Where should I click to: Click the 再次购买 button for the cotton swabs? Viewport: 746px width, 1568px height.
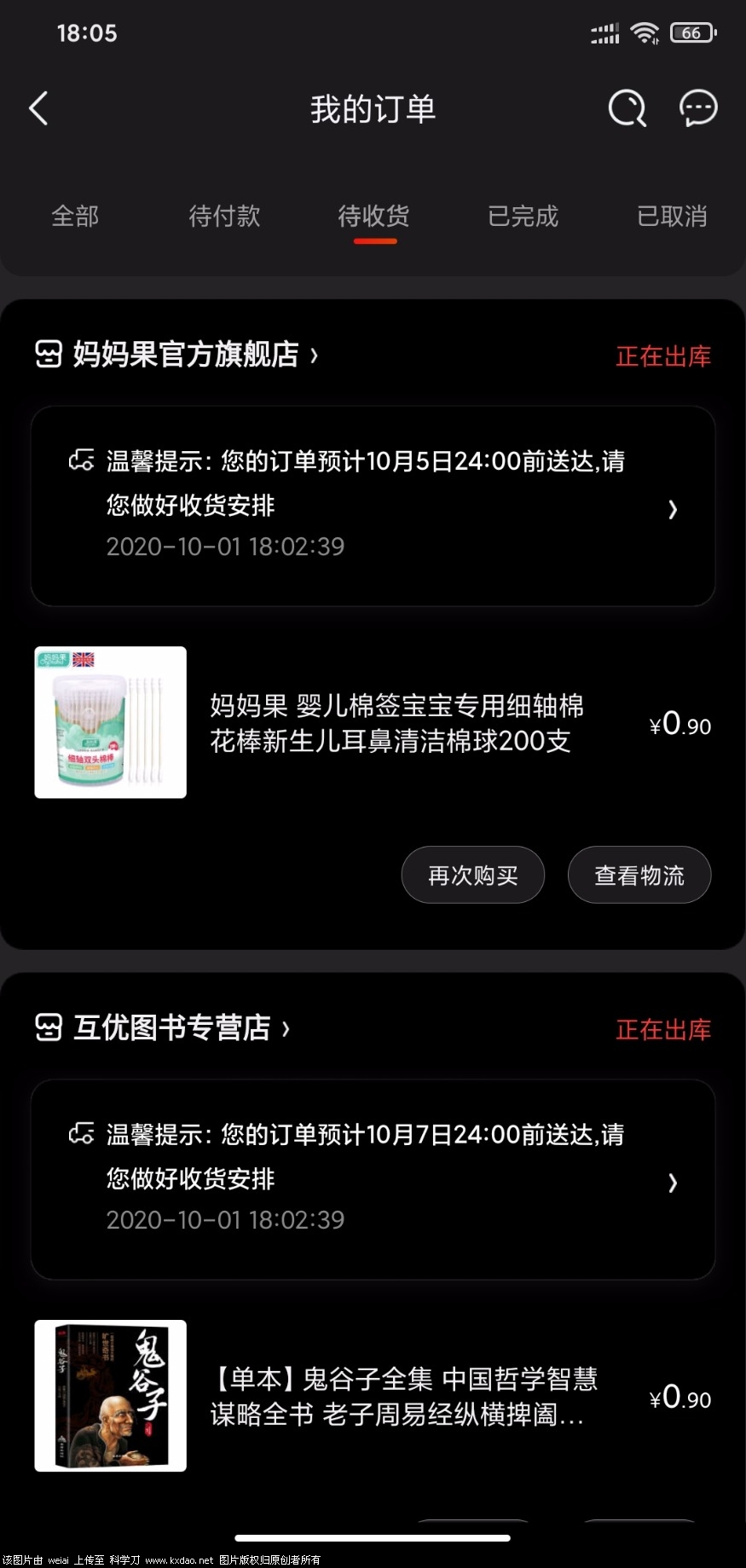pos(472,875)
